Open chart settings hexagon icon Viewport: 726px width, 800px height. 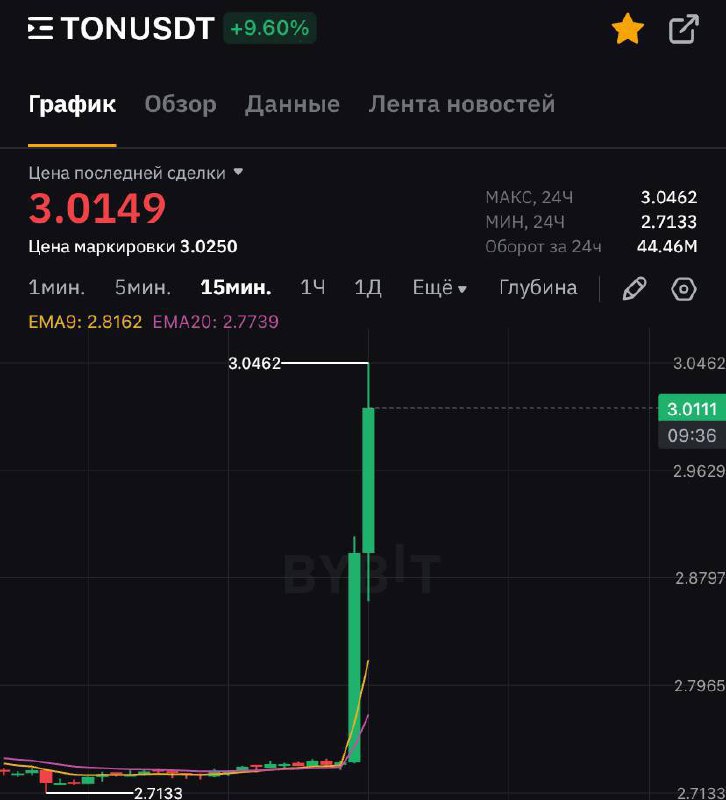click(684, 289)
